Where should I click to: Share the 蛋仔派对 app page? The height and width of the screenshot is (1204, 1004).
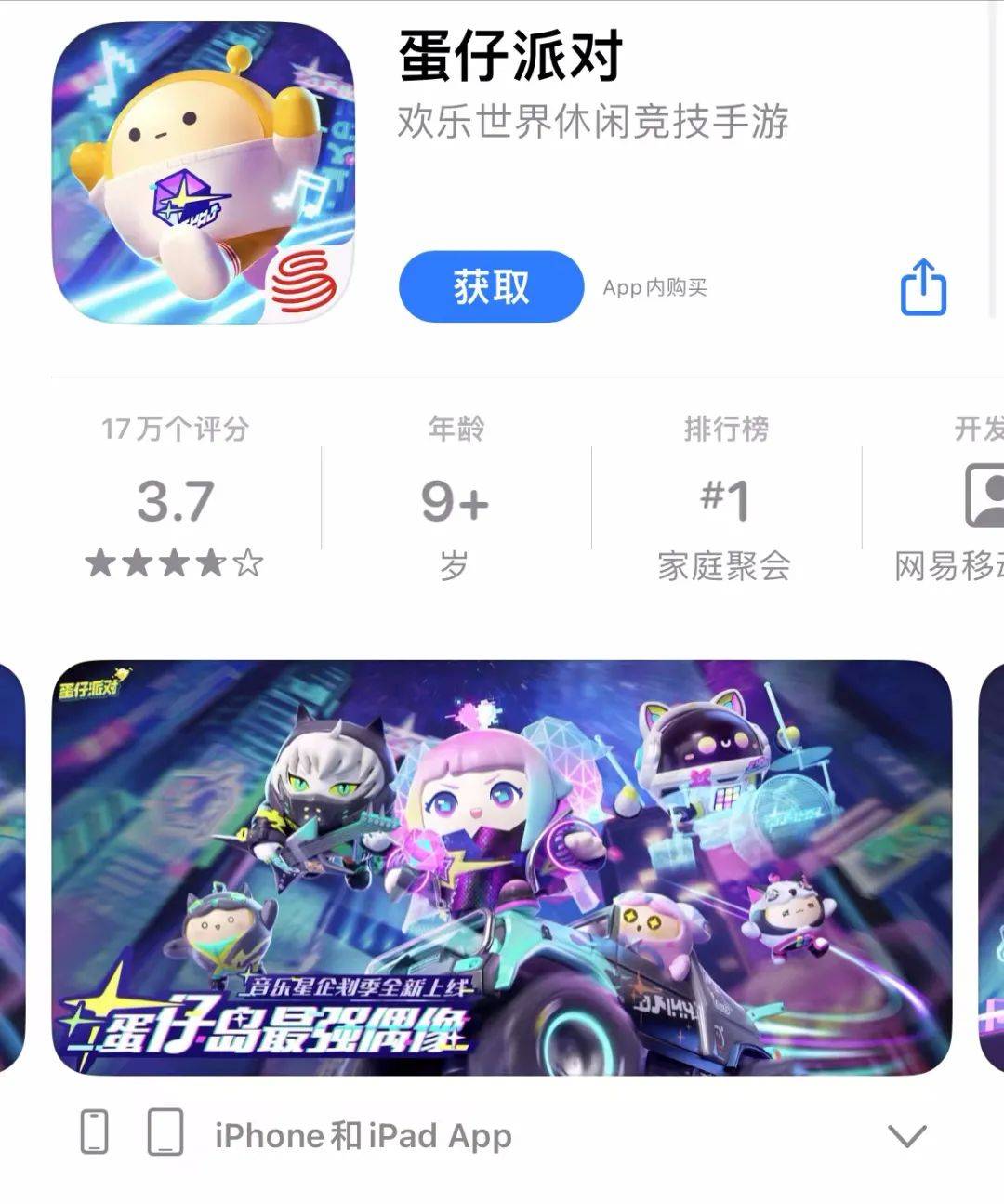pyautogui.click(x=923, y=287)
